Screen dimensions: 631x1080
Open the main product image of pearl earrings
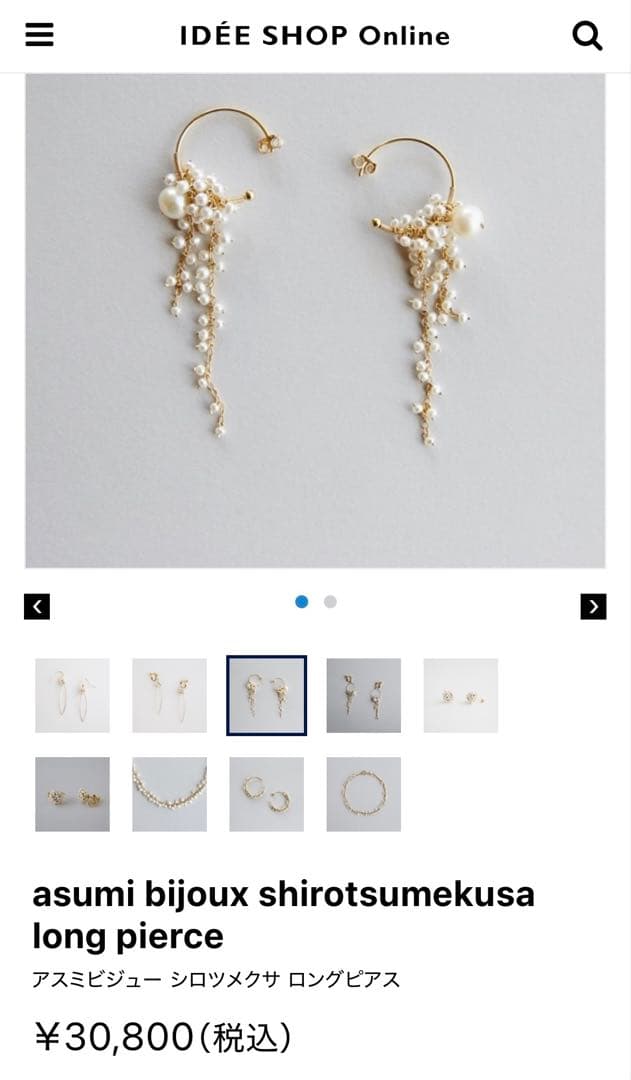pos(315,320)
